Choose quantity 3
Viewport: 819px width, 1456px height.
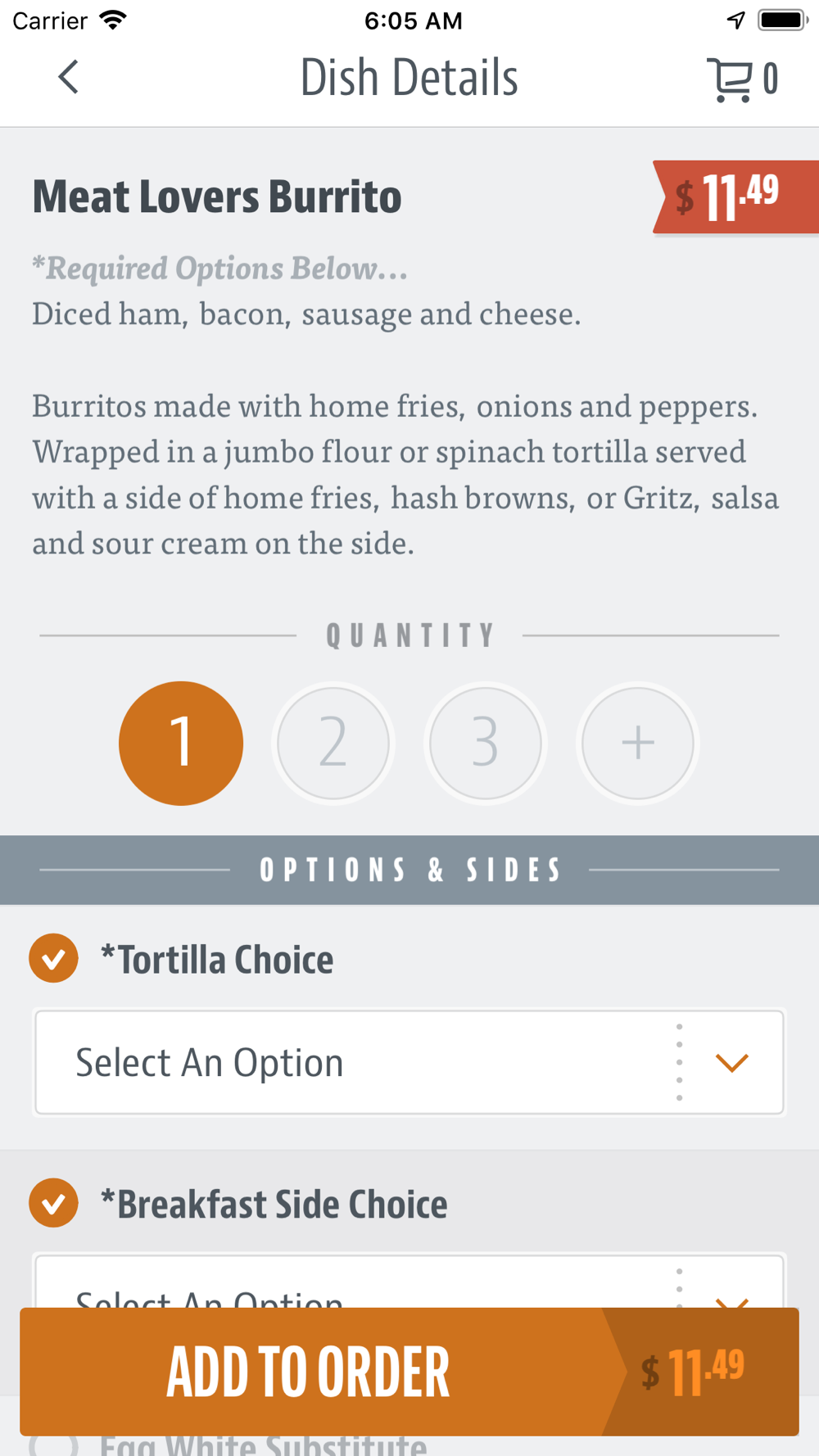(486, 743)
